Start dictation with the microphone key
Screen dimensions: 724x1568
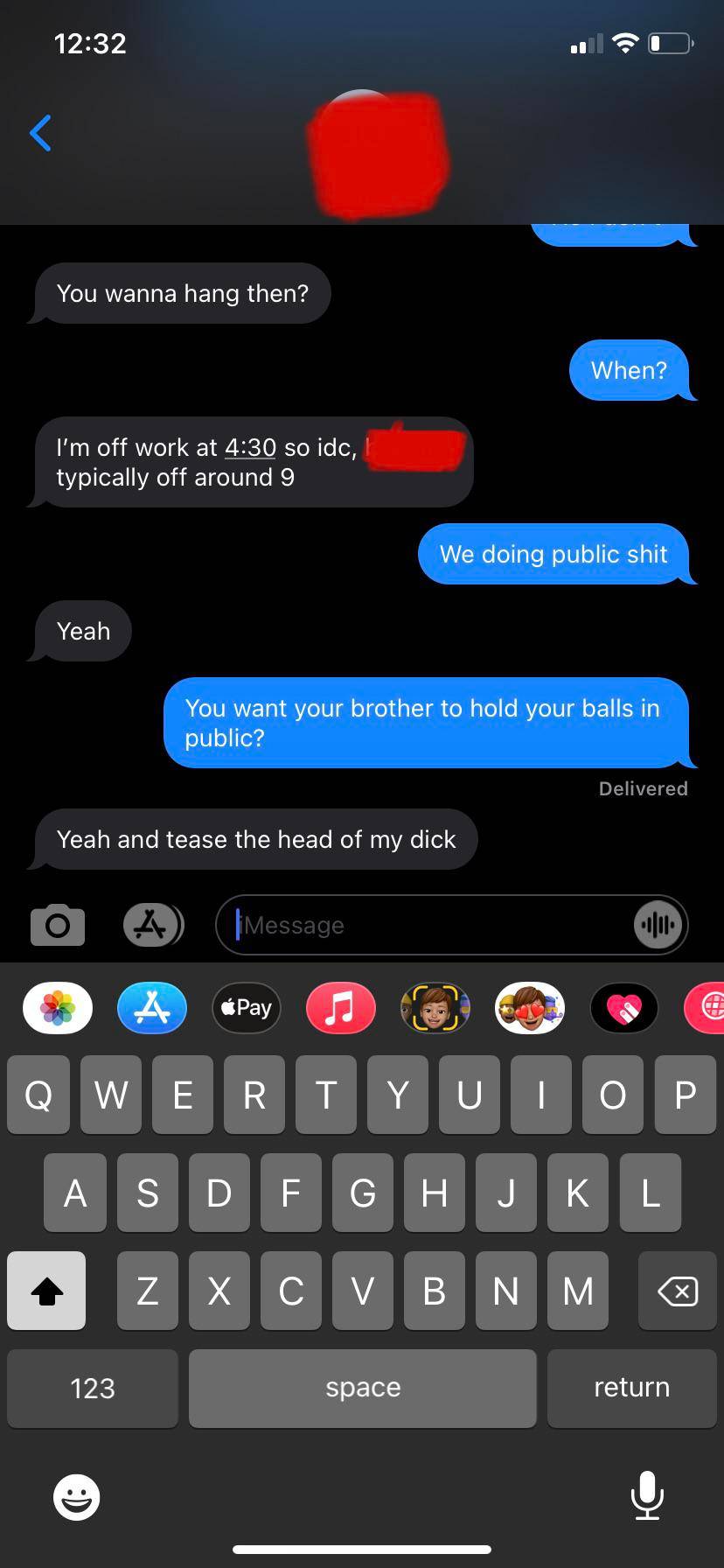click(647, 1495)
